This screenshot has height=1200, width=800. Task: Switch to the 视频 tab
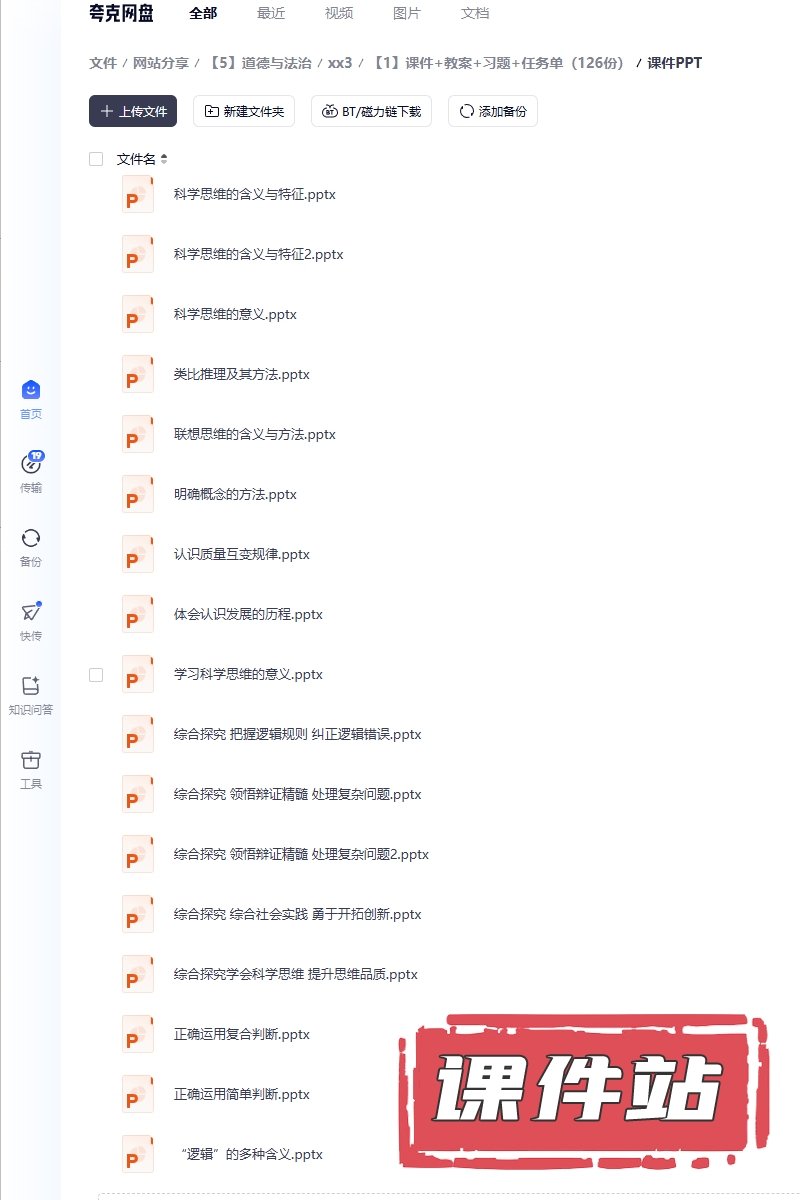339,14
